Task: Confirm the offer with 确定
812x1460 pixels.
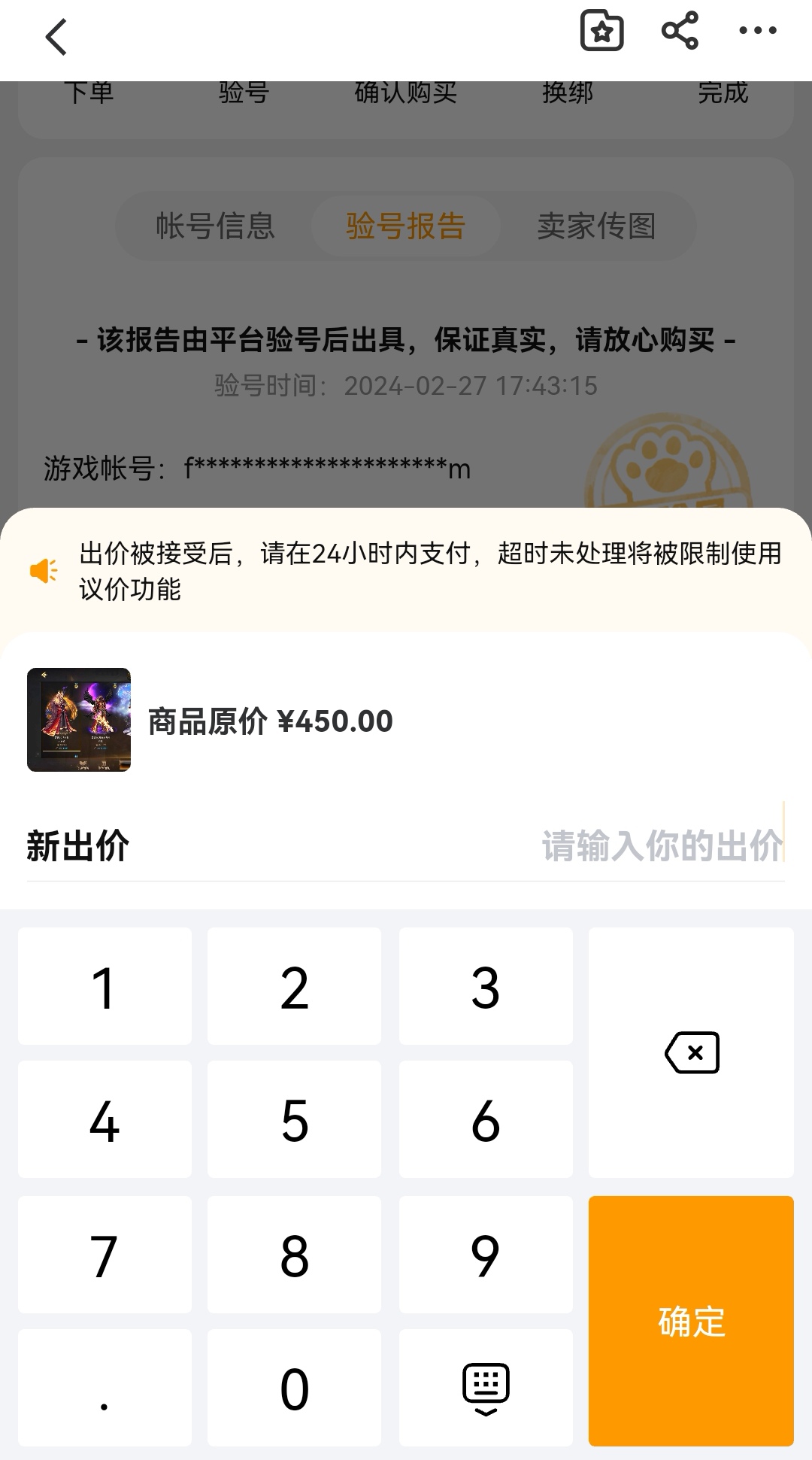Action: 691,1321
